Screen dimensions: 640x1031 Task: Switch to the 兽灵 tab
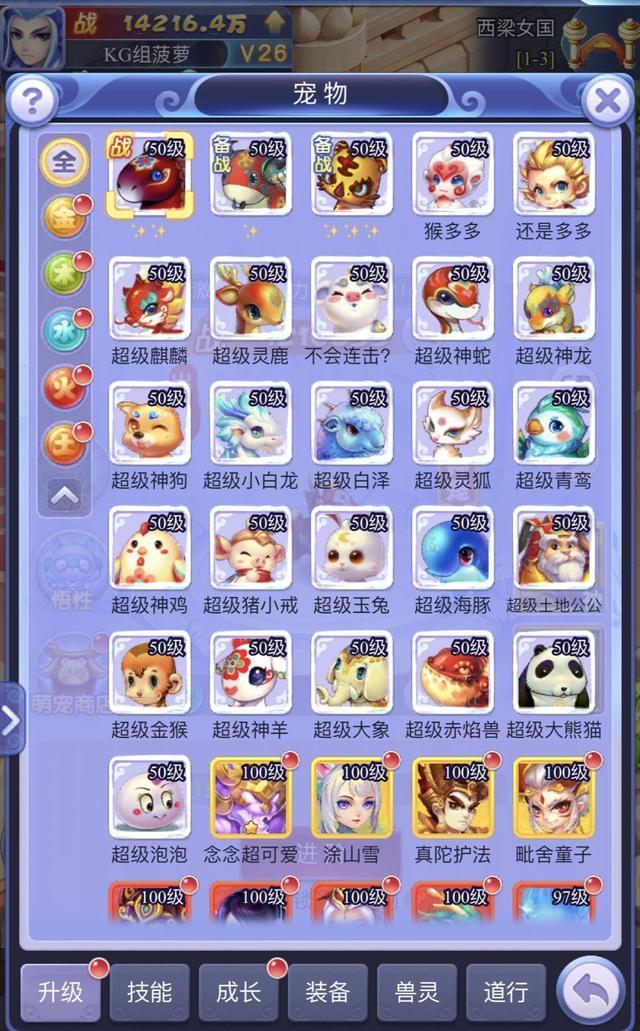coord(416,991)
